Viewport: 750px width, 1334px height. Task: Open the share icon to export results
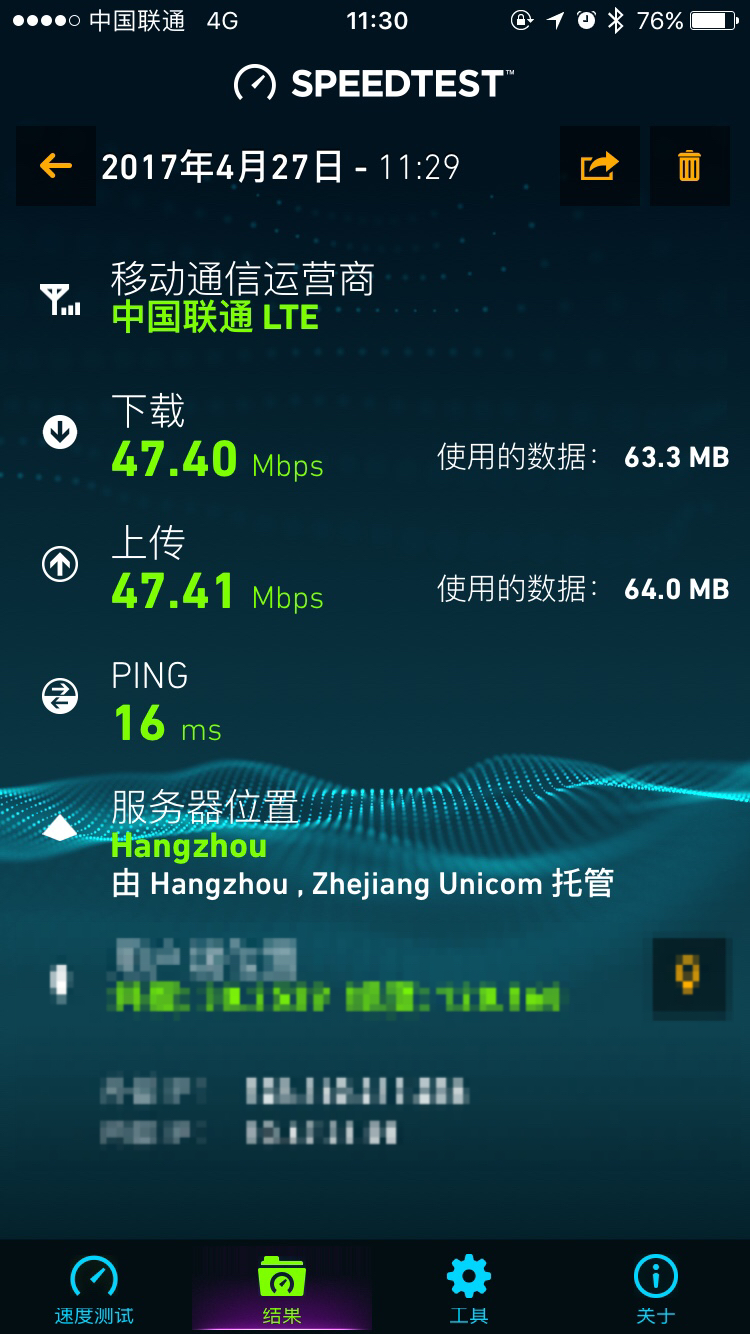[x=598, y=165]
